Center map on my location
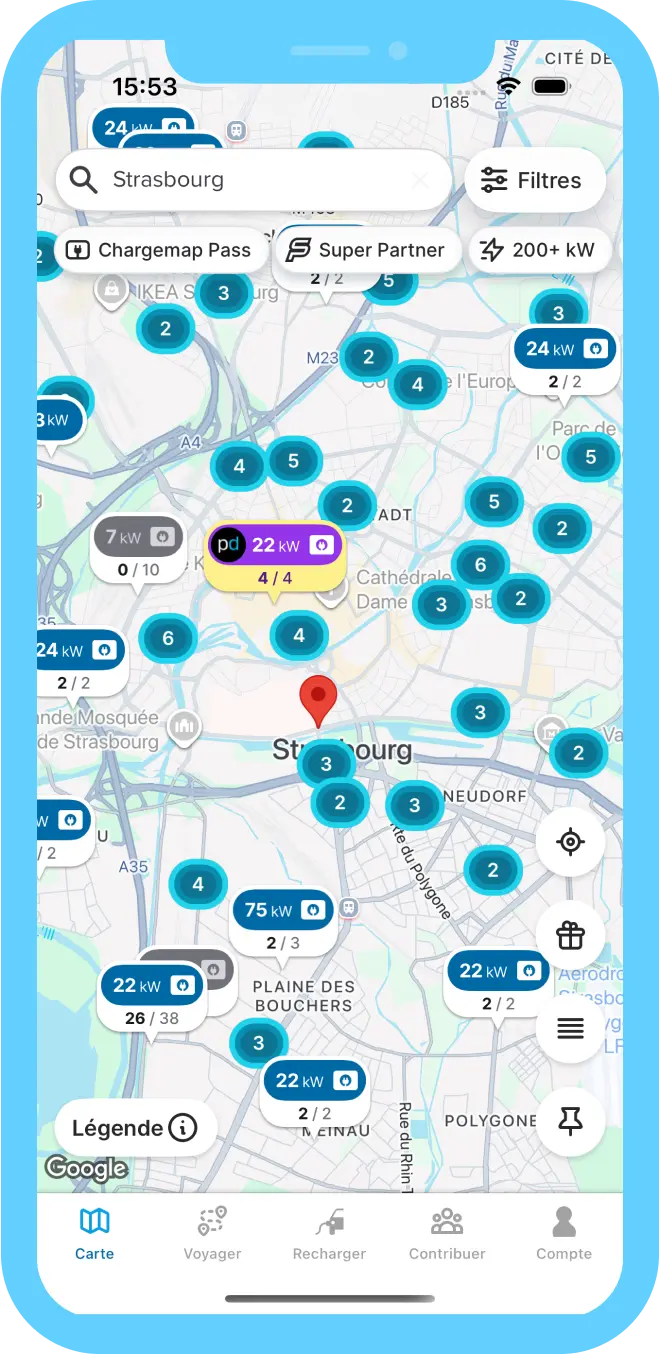 pyautogui.click(x=570, y=842)
